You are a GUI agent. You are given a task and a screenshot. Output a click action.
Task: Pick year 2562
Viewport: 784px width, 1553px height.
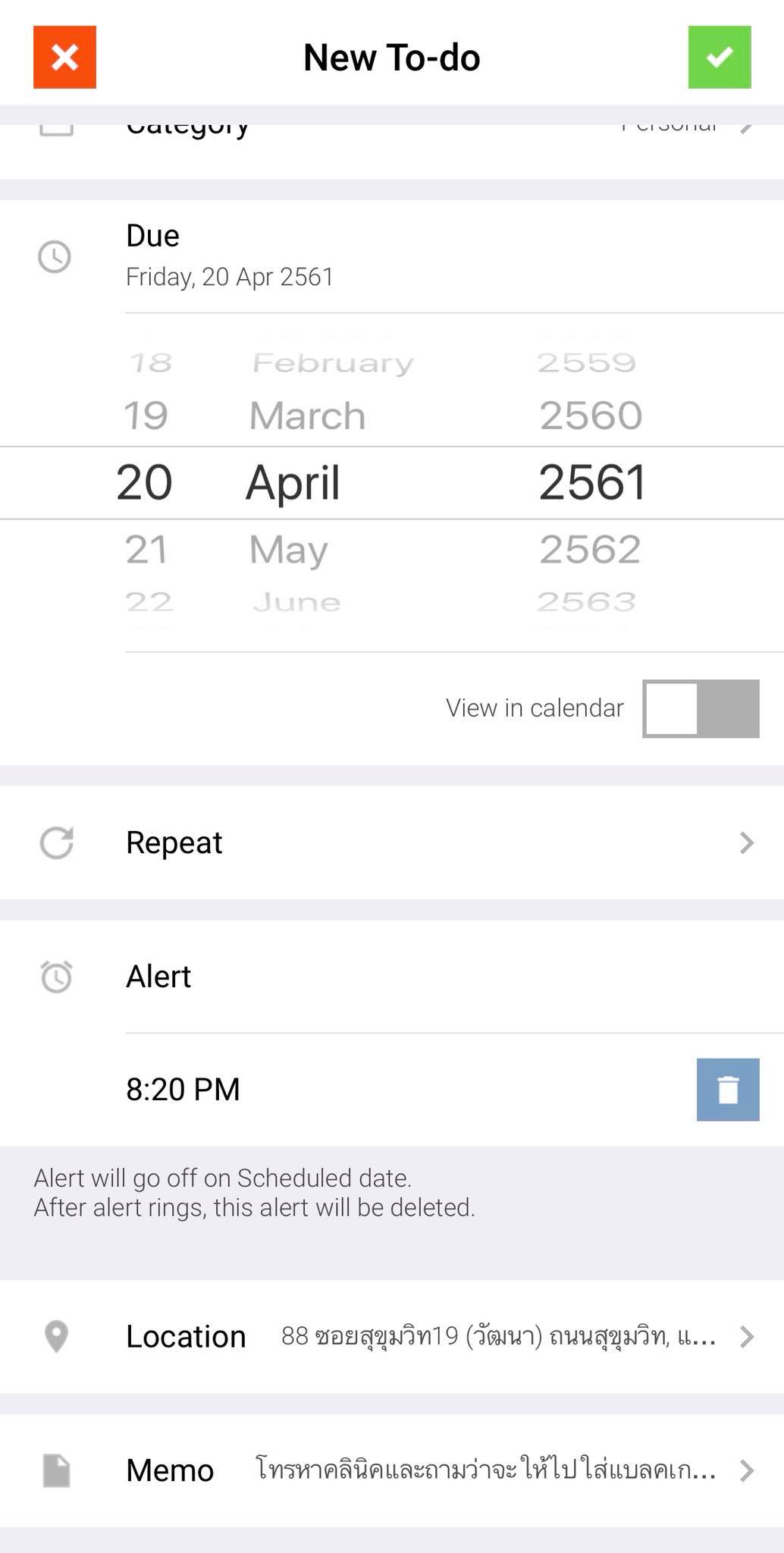click(591, 549)
